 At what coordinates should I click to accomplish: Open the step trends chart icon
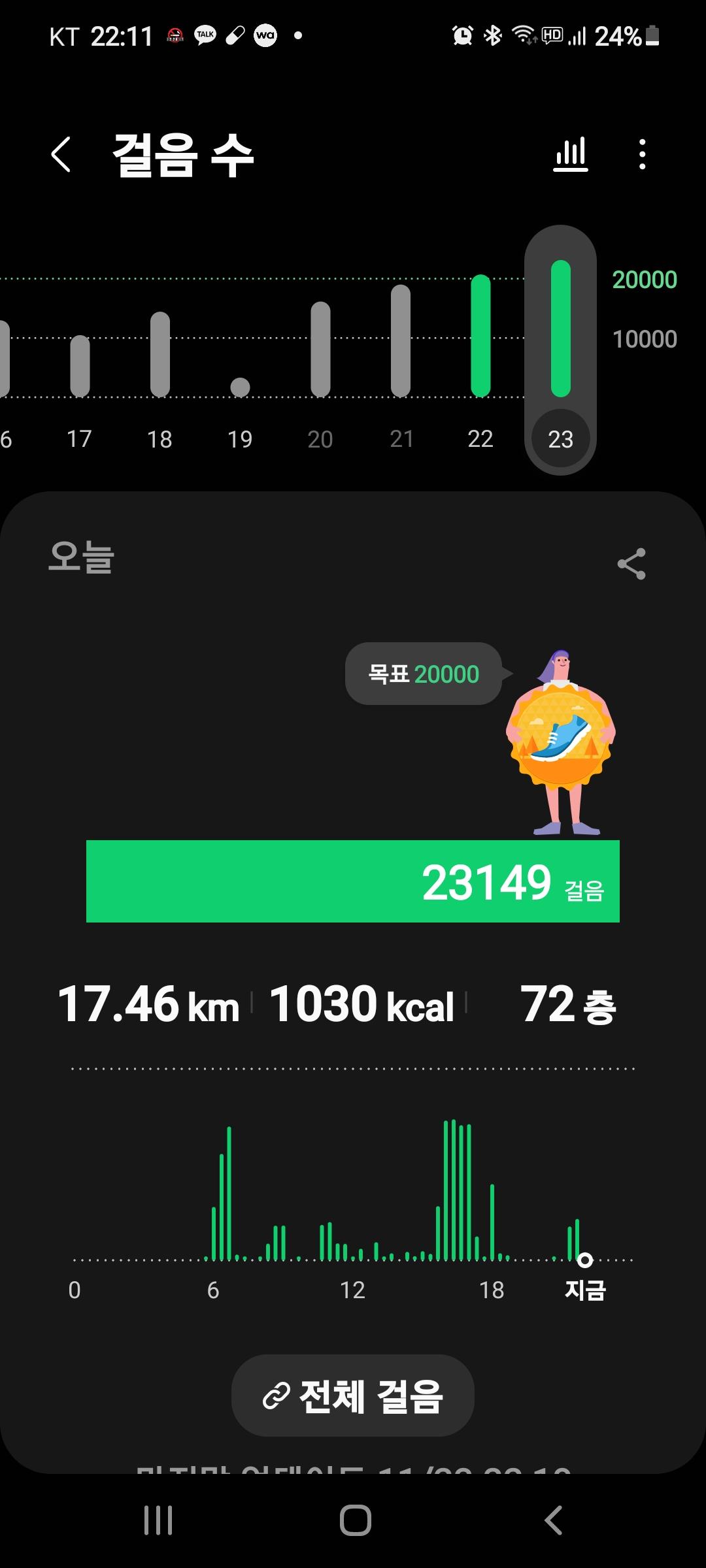click(571, 155)
